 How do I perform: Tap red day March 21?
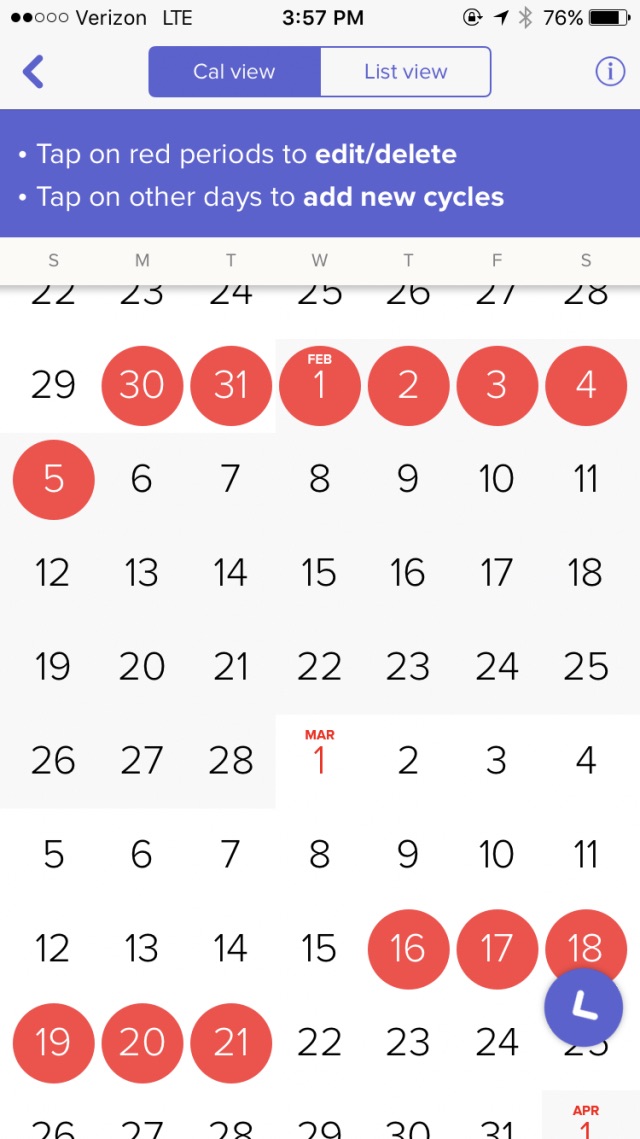[231, 1043]
